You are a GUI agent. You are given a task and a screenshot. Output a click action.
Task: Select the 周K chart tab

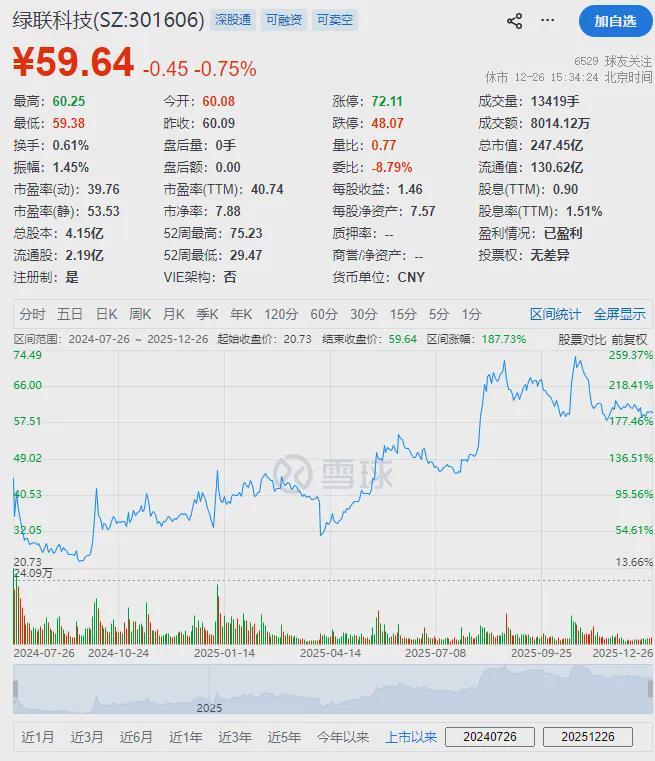pos(140,313)
